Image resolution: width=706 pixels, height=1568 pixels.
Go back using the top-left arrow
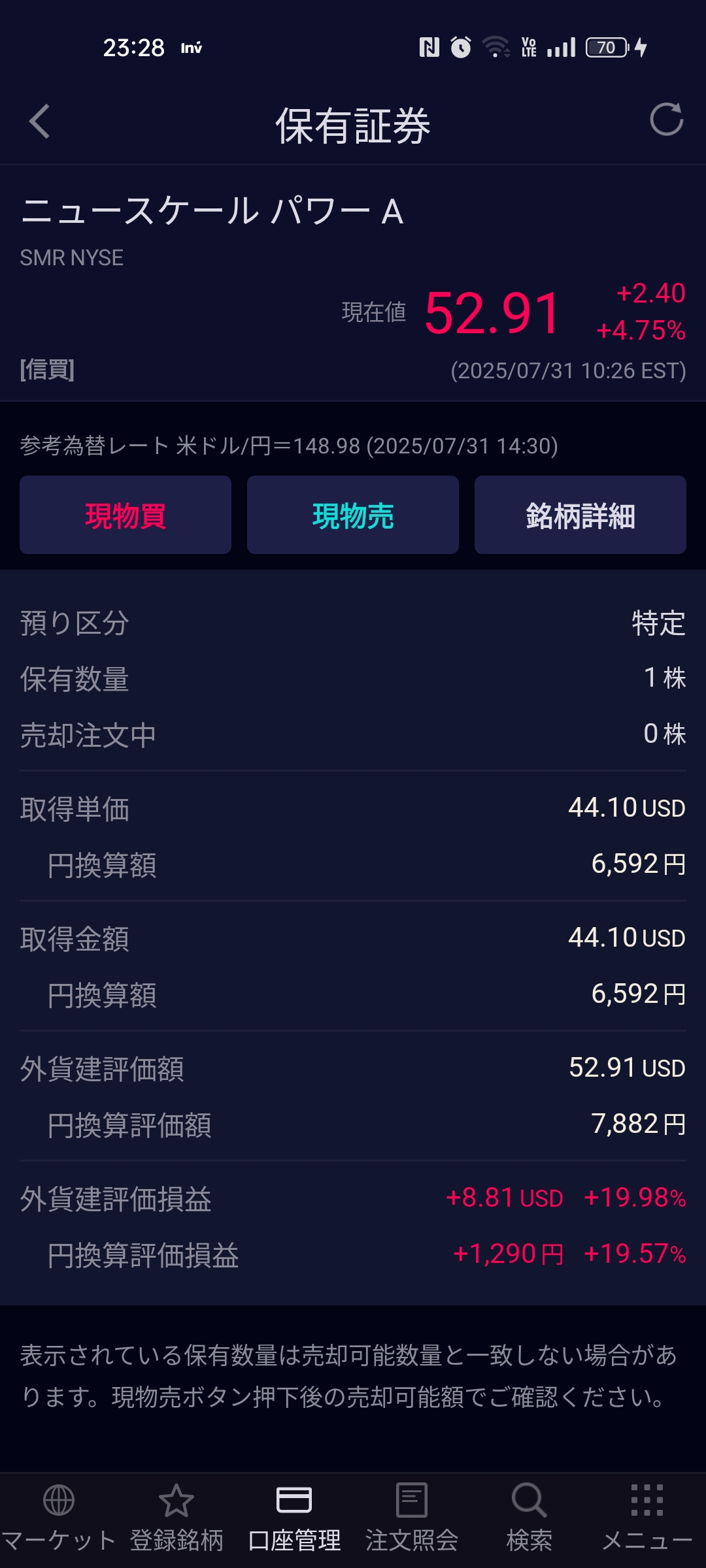click(39, 122)
